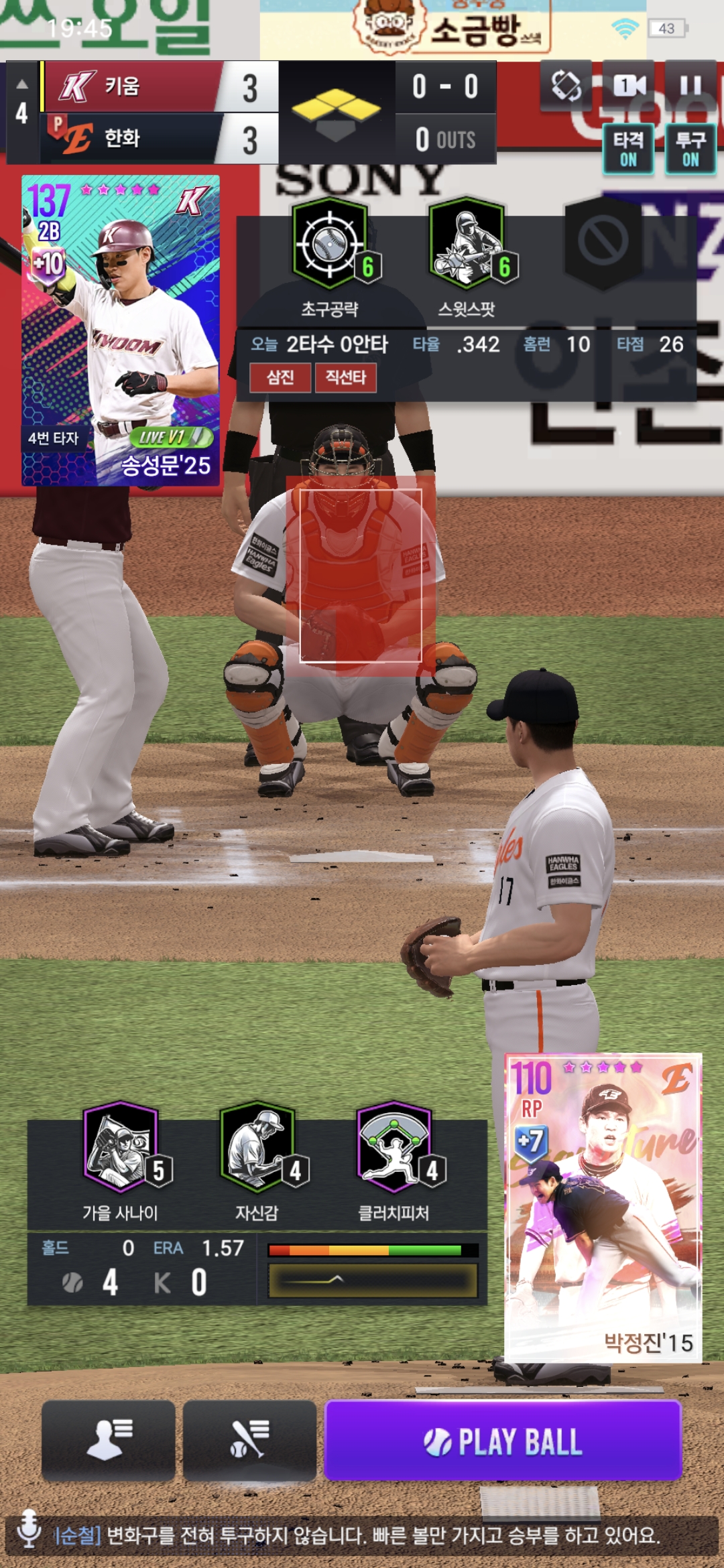
Task: Open pitcher card 박정진'15
Action: (x=603, y=1207)
